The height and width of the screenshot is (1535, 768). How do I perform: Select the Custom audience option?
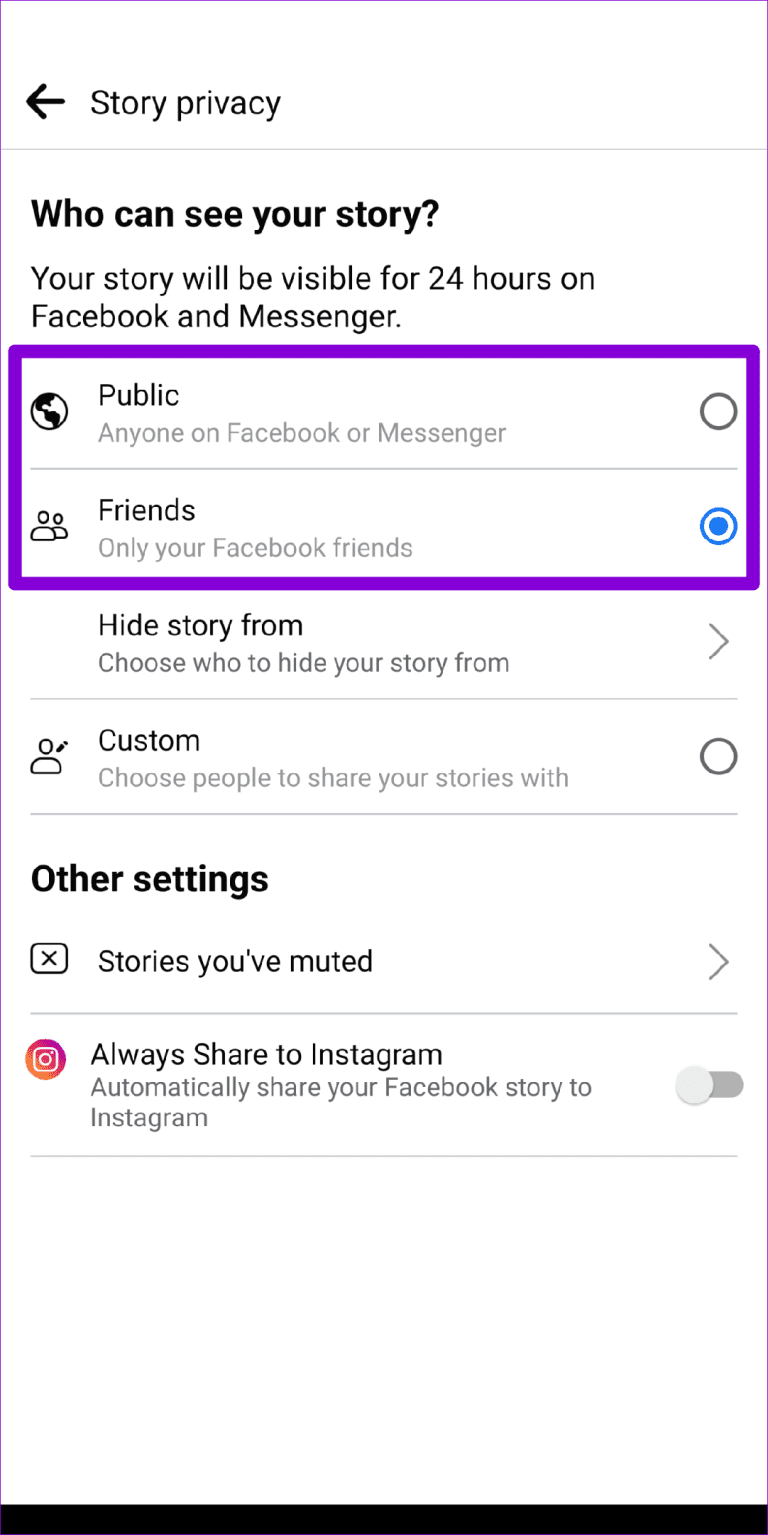coord(718,756)
